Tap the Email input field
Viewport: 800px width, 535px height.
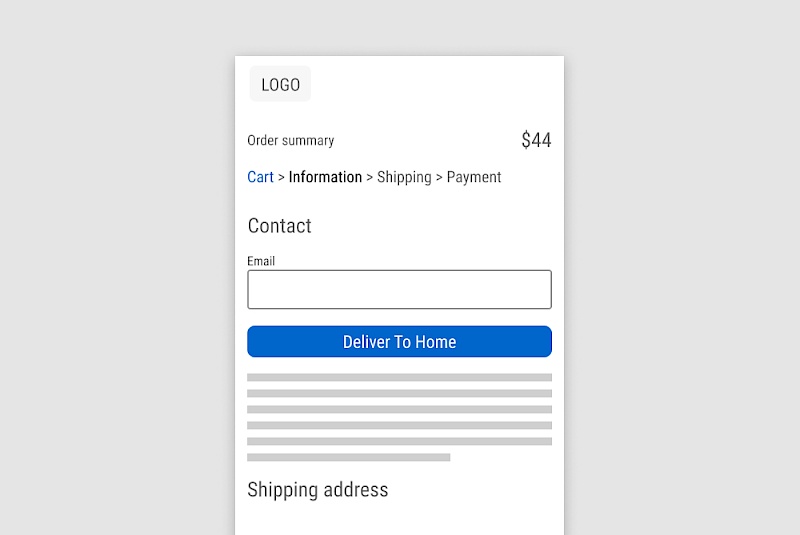(x=399, y=289)
